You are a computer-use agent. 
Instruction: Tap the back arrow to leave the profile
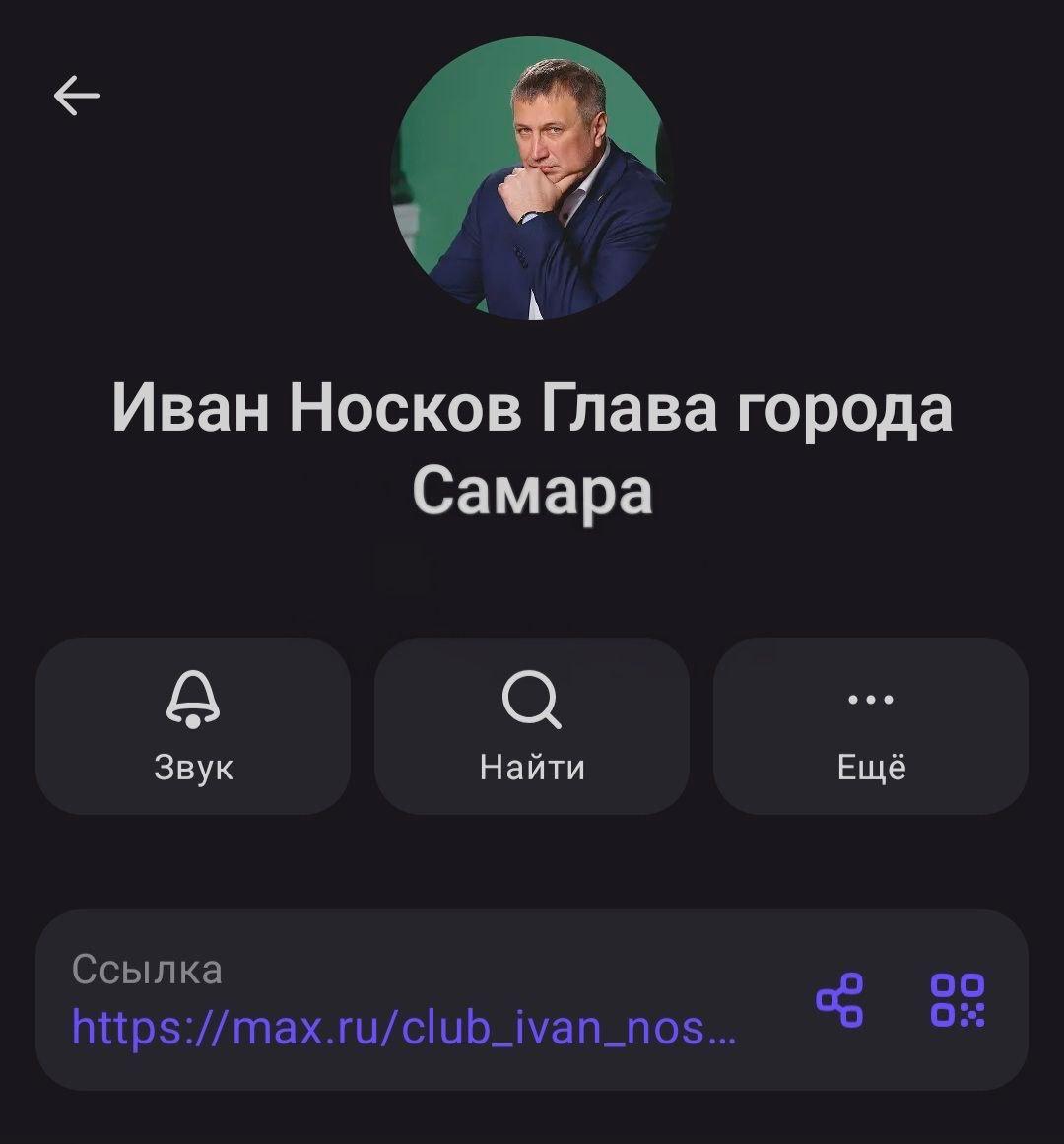coord(74,95)
